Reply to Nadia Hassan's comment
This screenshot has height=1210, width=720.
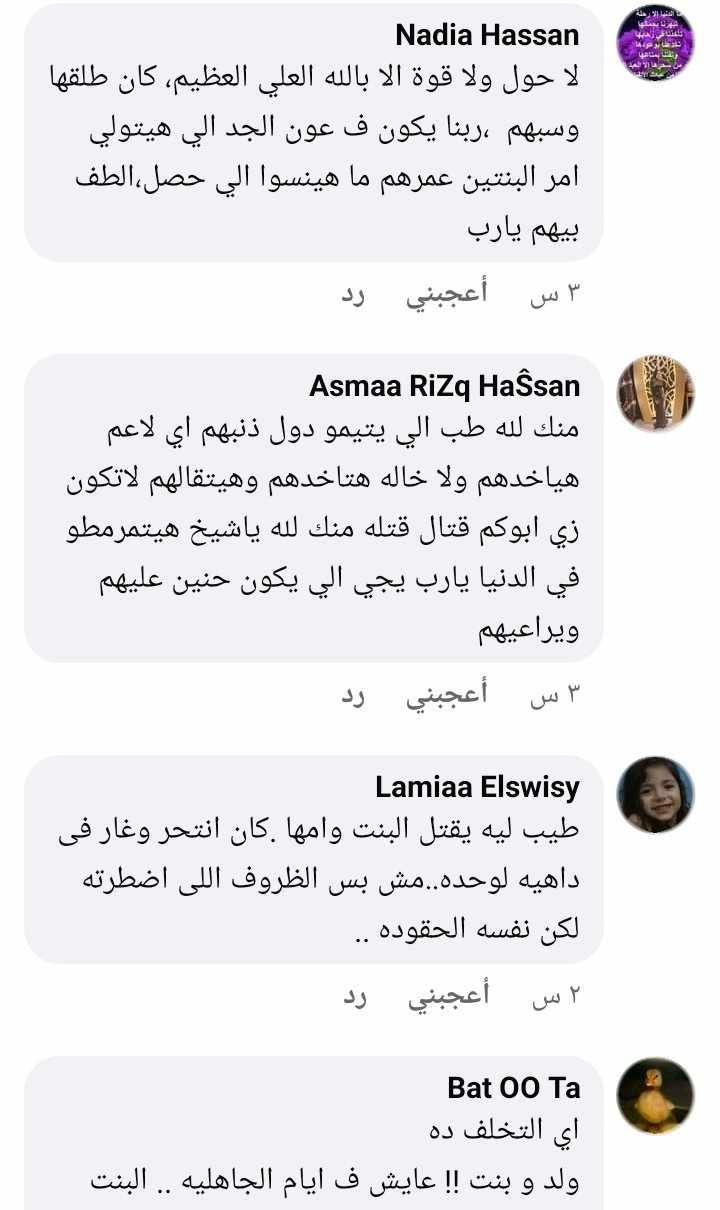pyautogui.click(x=355, y=295)
